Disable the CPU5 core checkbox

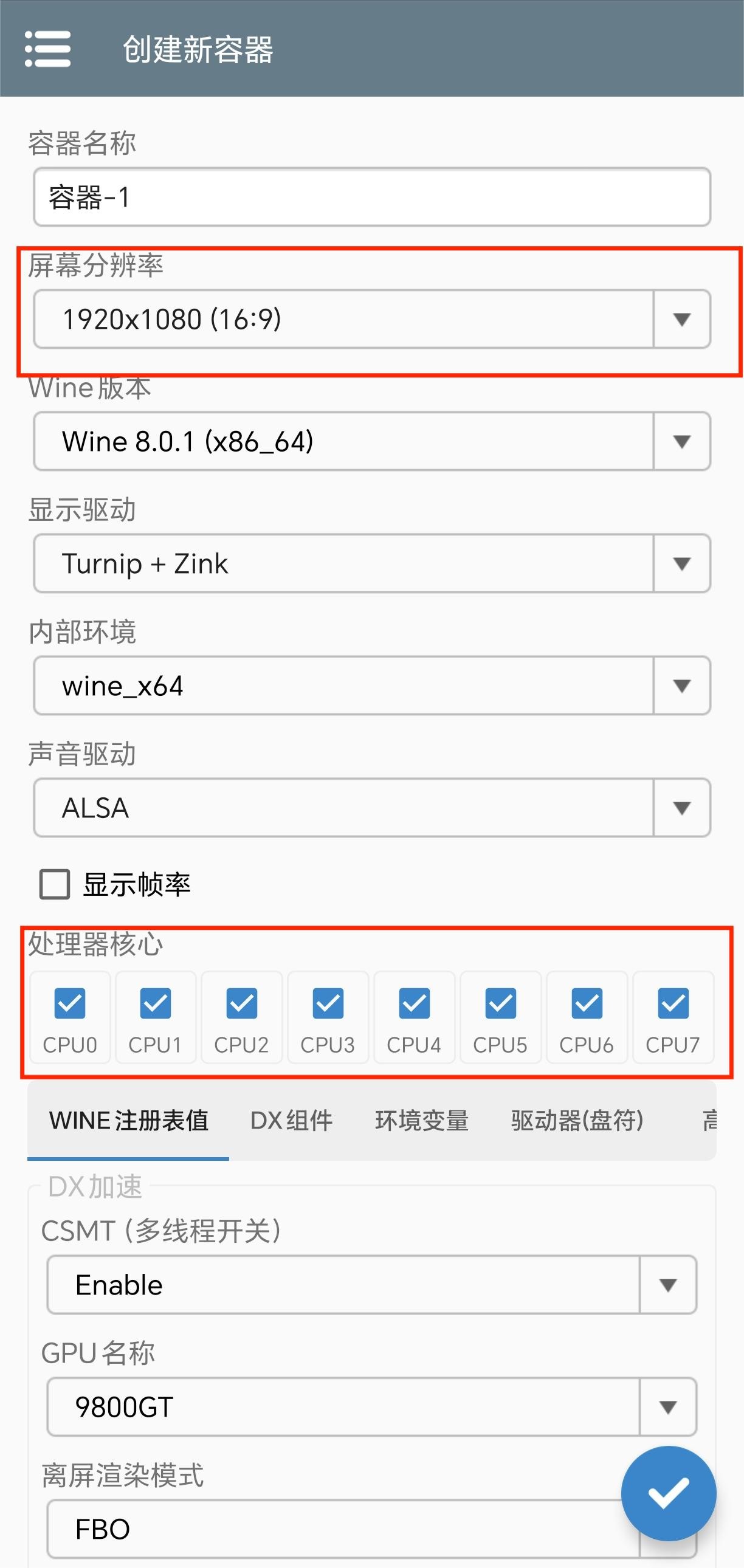point(500,1003)
